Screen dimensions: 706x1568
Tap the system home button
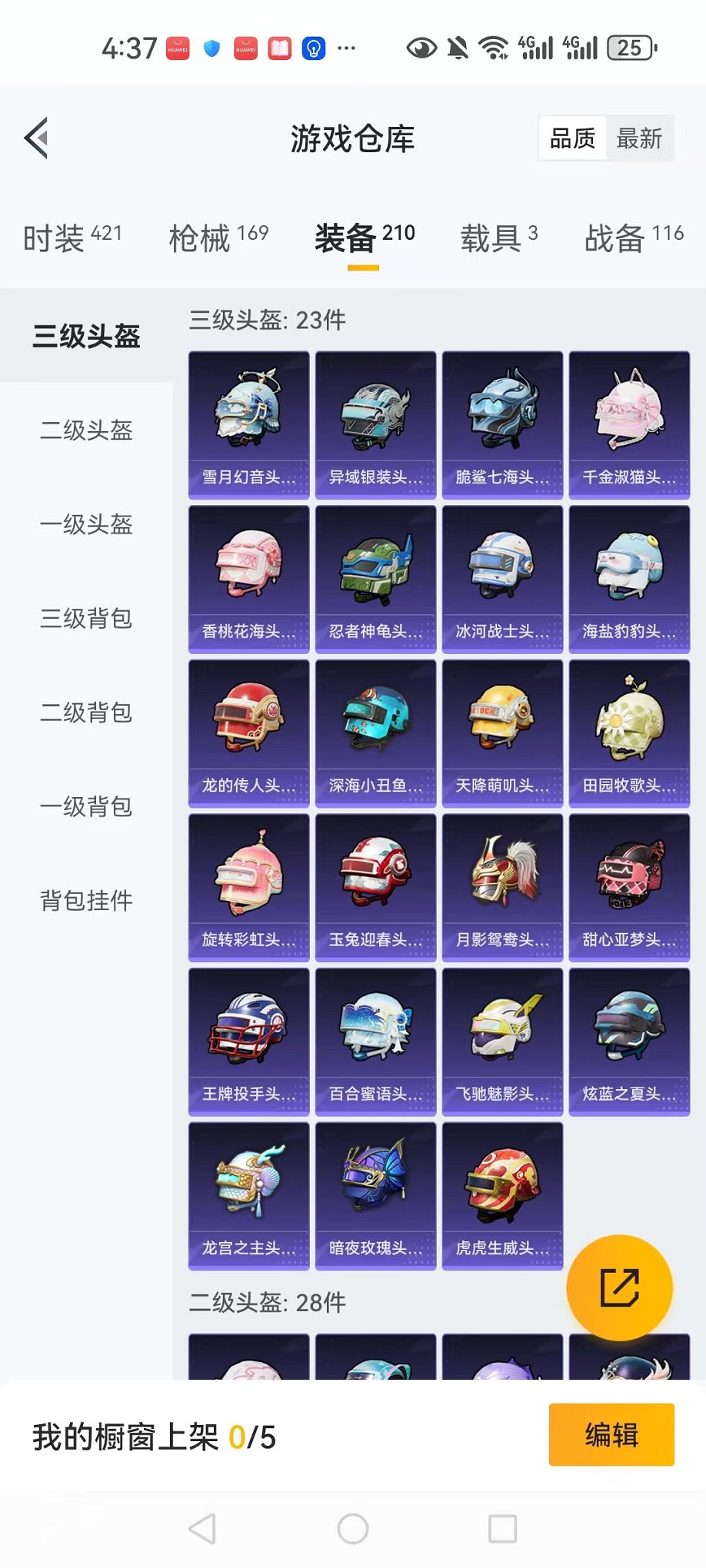(x=353, y=1529)
